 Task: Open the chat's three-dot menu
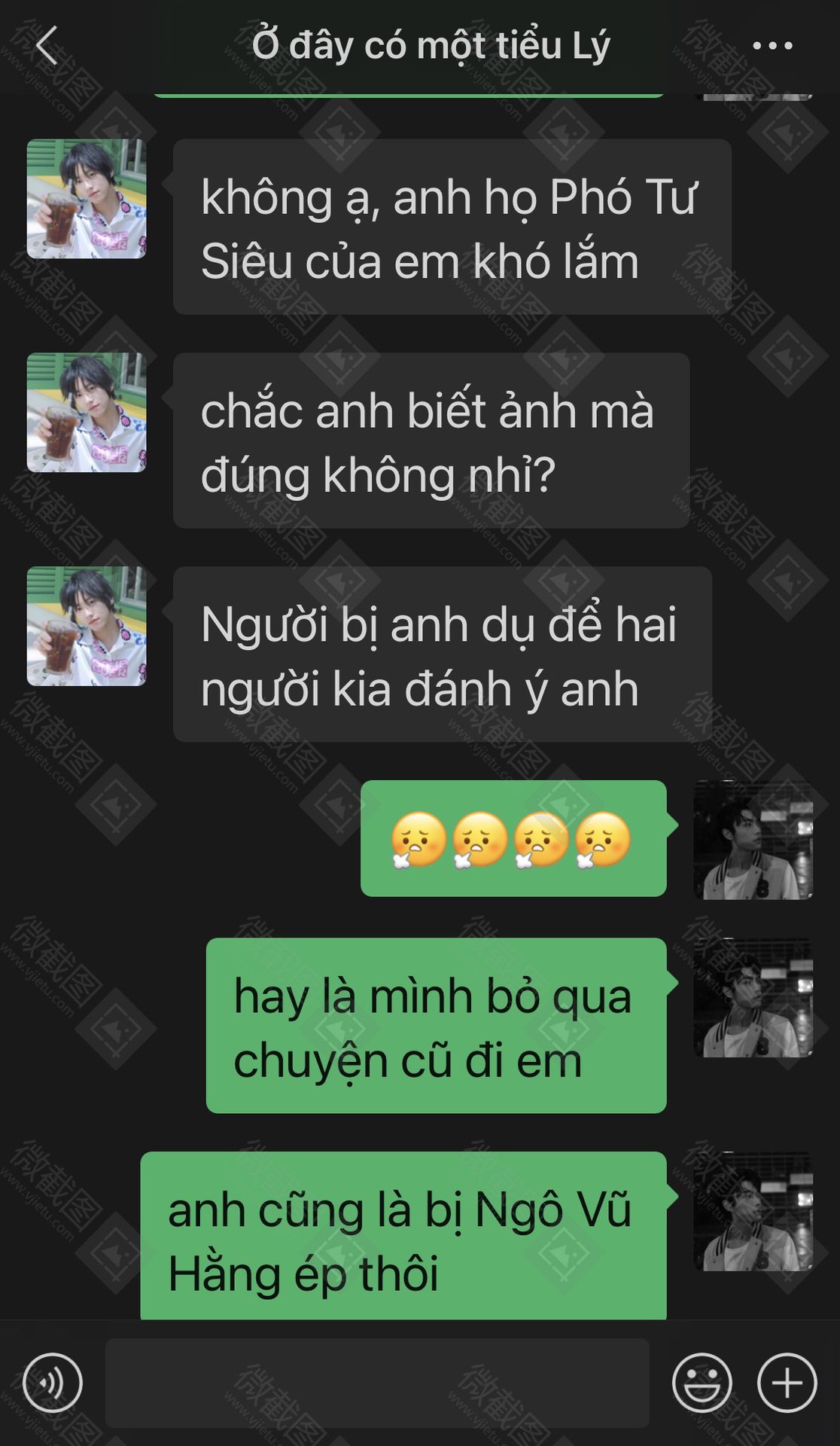(x=772, y=46)
